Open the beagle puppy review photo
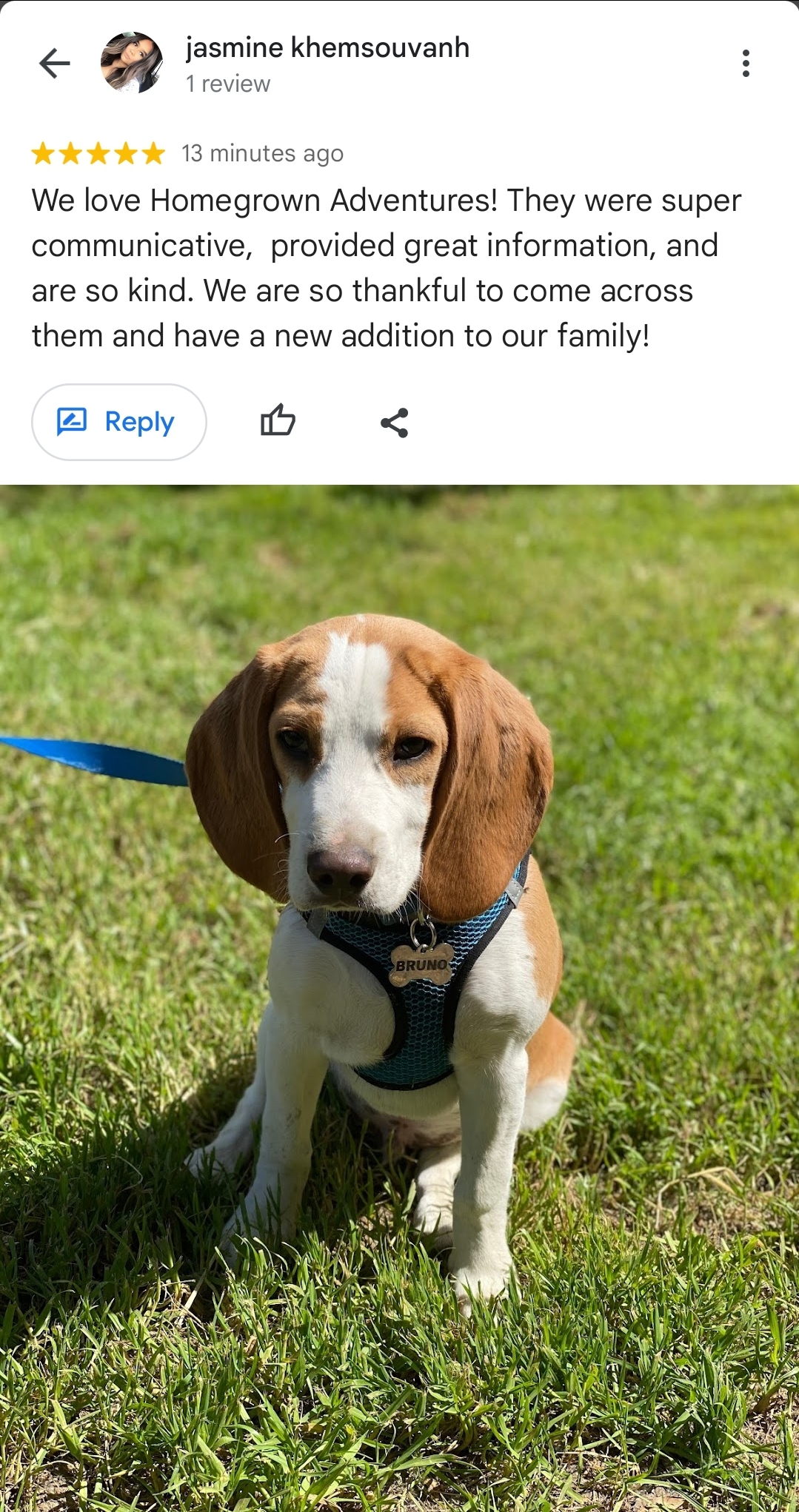Viewport: 799px width, 1512px height. tap(400, 998)
